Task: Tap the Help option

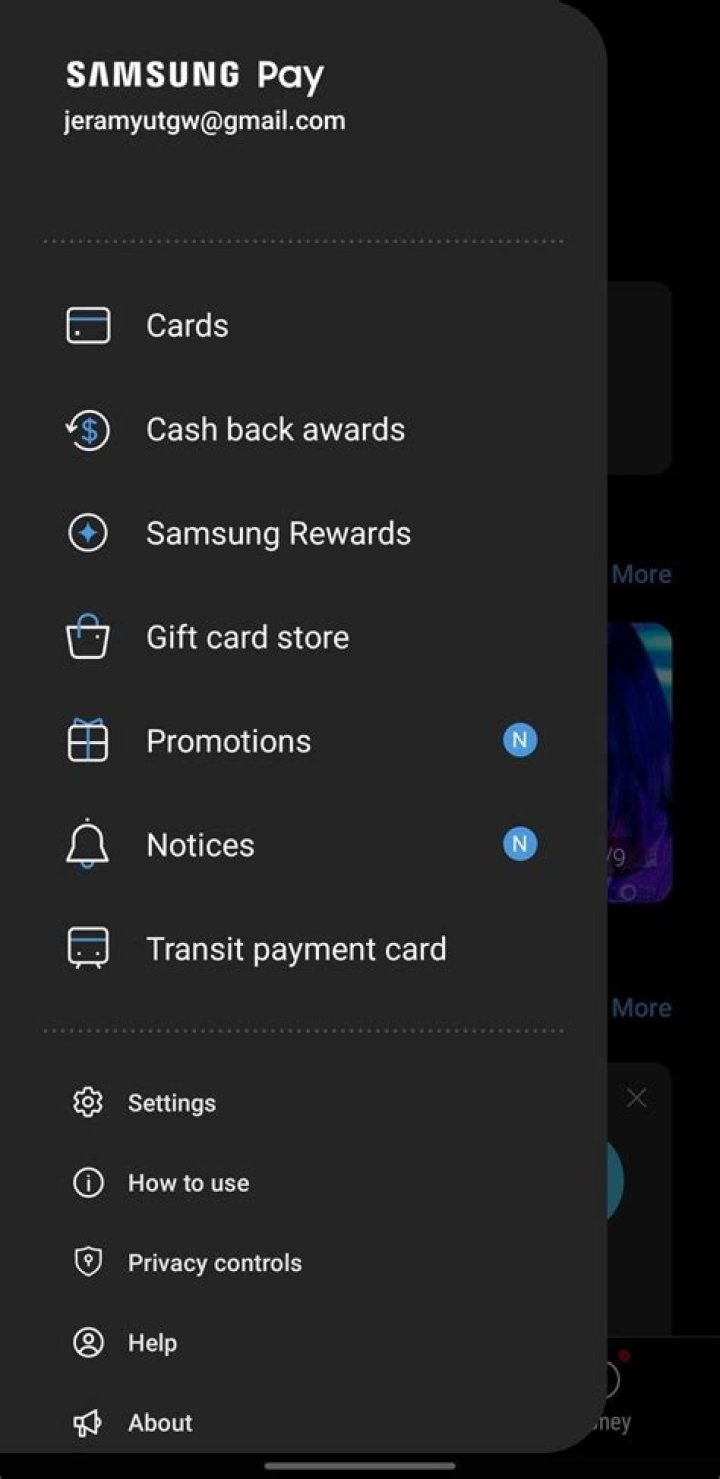Action: point(303,1343)
